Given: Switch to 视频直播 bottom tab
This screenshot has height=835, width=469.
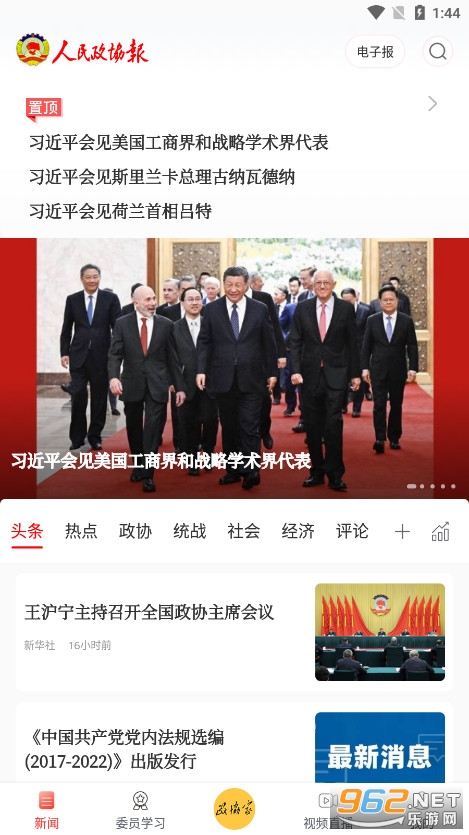Looking at the screenshot, I should [328, 811].
